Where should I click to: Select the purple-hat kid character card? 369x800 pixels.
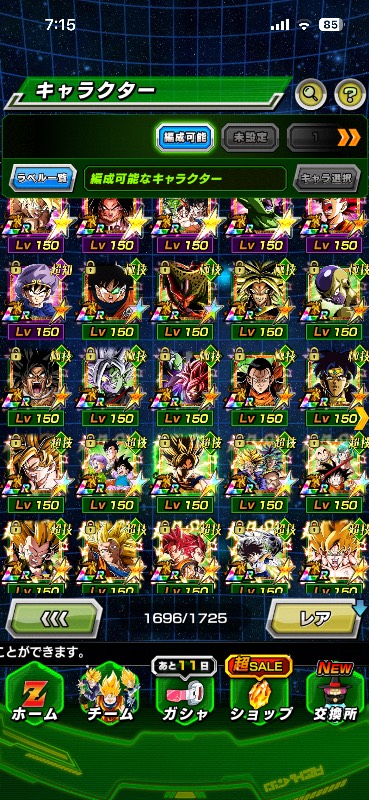[x=36, y=300]
